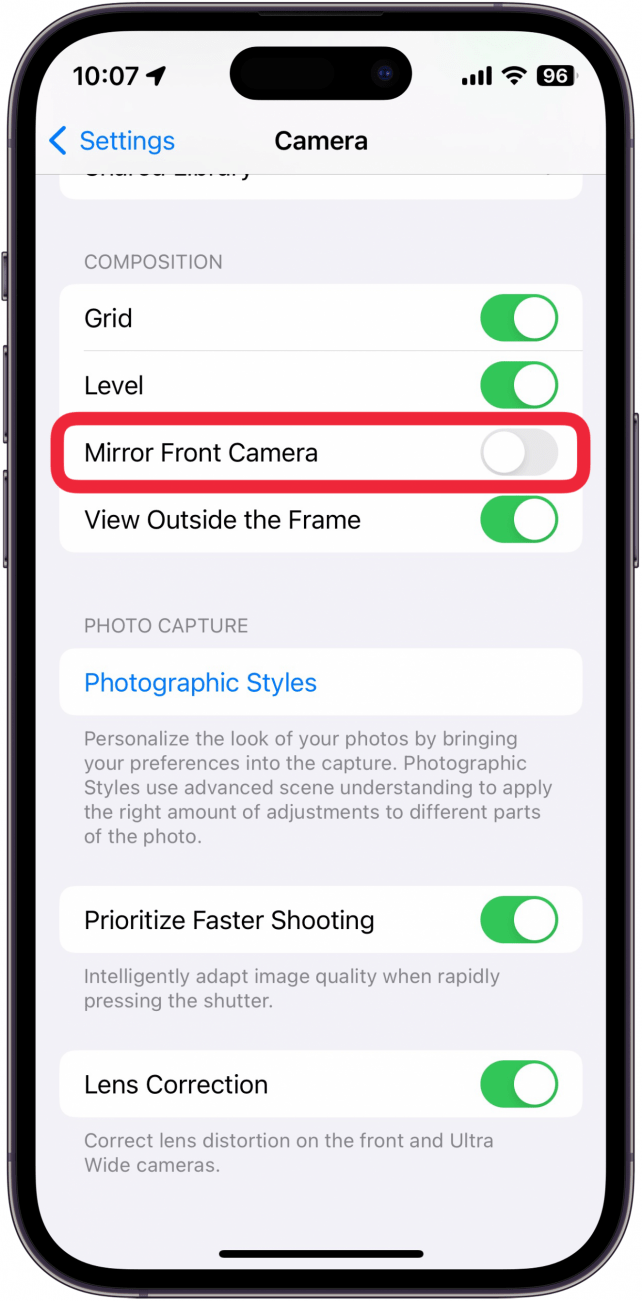Turn off View Outside the Frame
This screenshot has height=1301, width=642.
click(x=518, y=520)
